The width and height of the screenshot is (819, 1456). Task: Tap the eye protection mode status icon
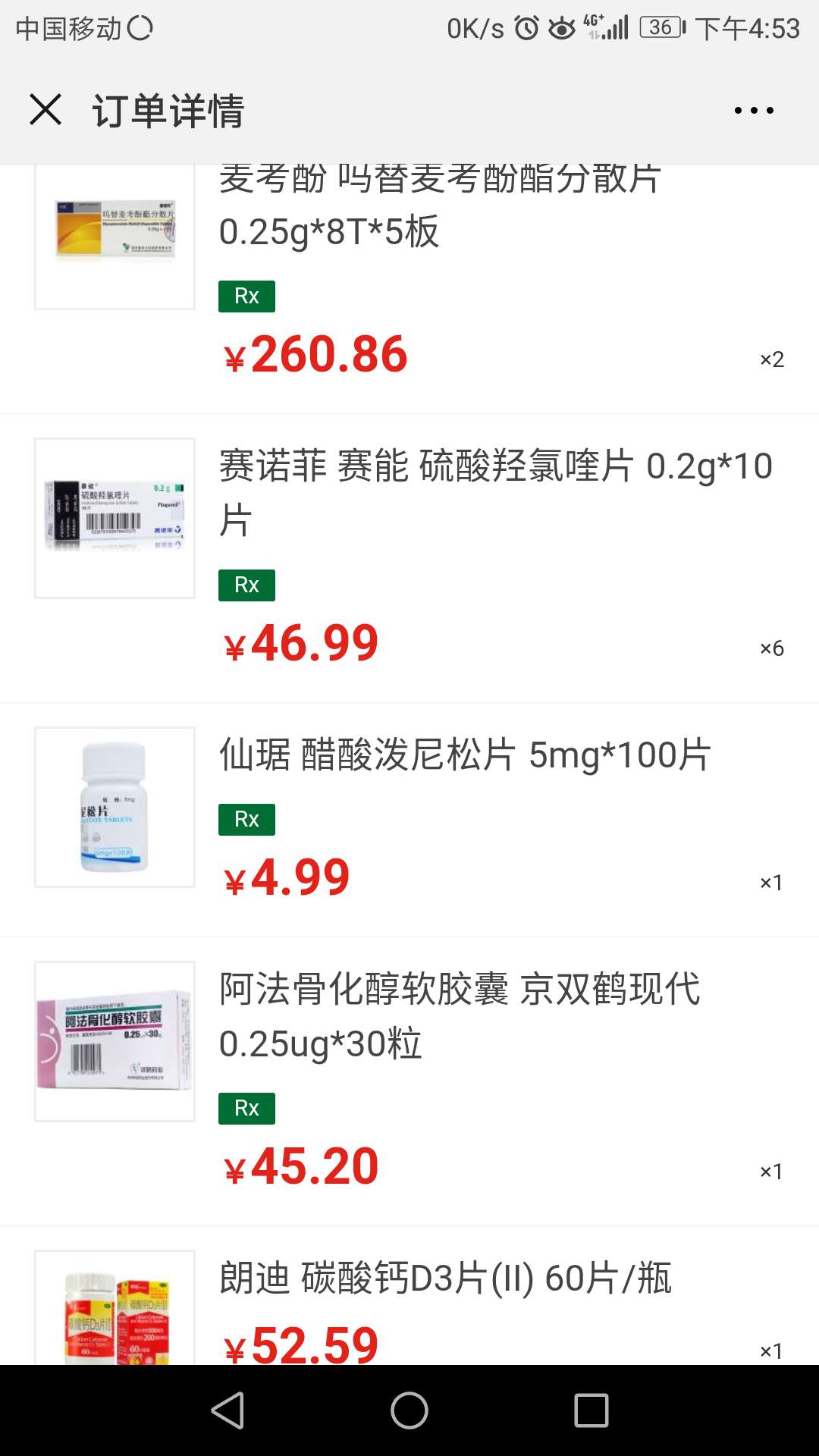click(x=563, y=29)
